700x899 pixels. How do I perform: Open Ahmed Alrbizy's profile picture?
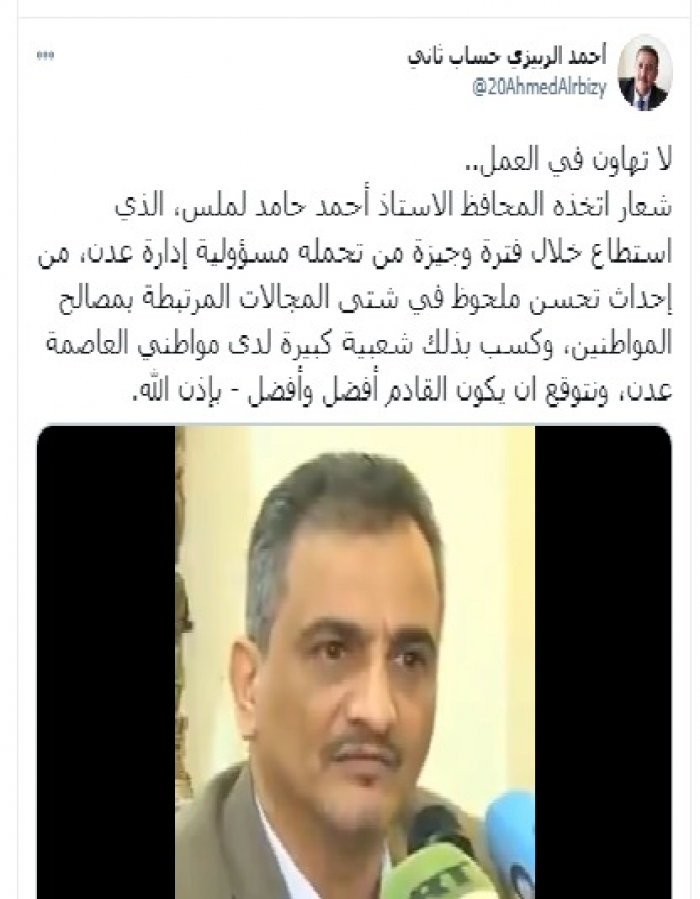(645, 73)
